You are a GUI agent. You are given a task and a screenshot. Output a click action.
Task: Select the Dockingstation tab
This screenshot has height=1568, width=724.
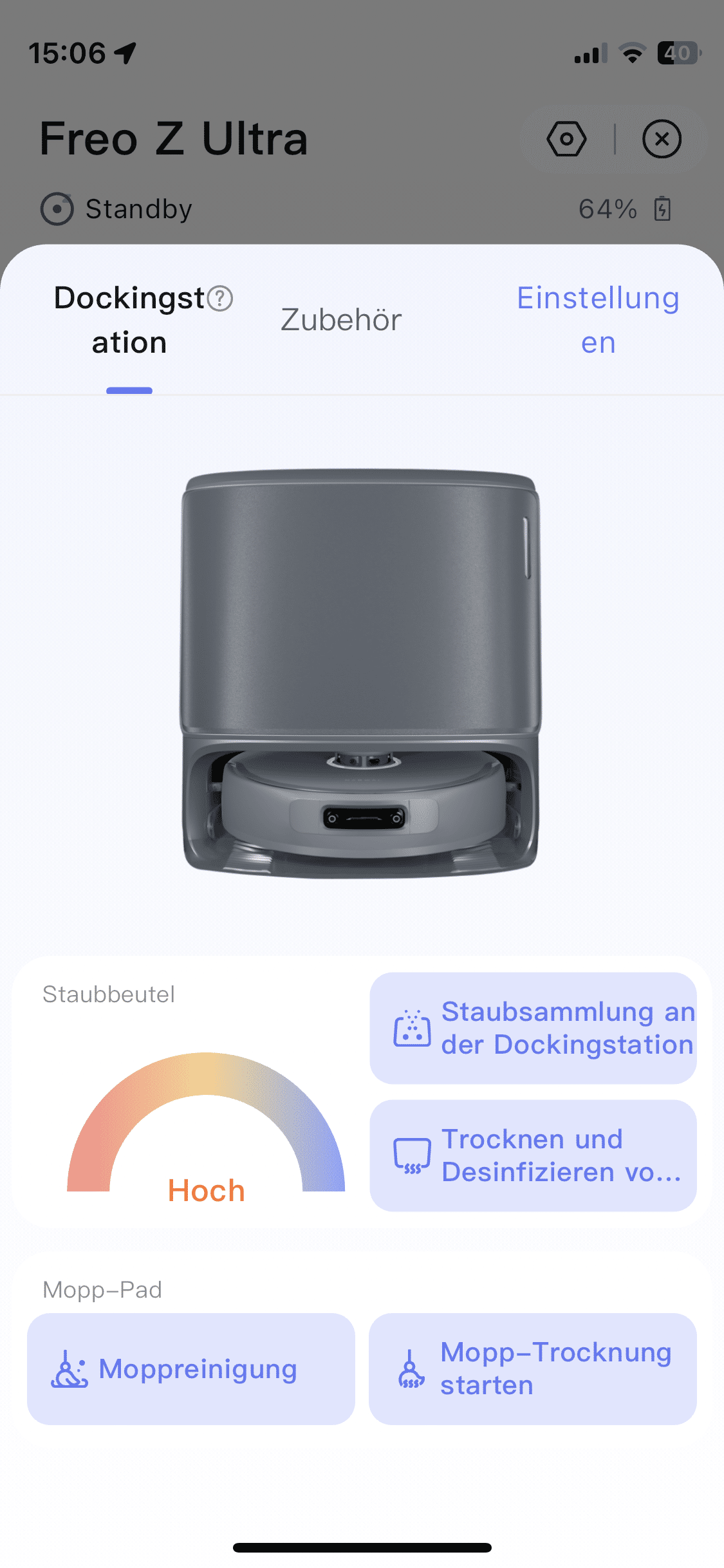(129, 320)
